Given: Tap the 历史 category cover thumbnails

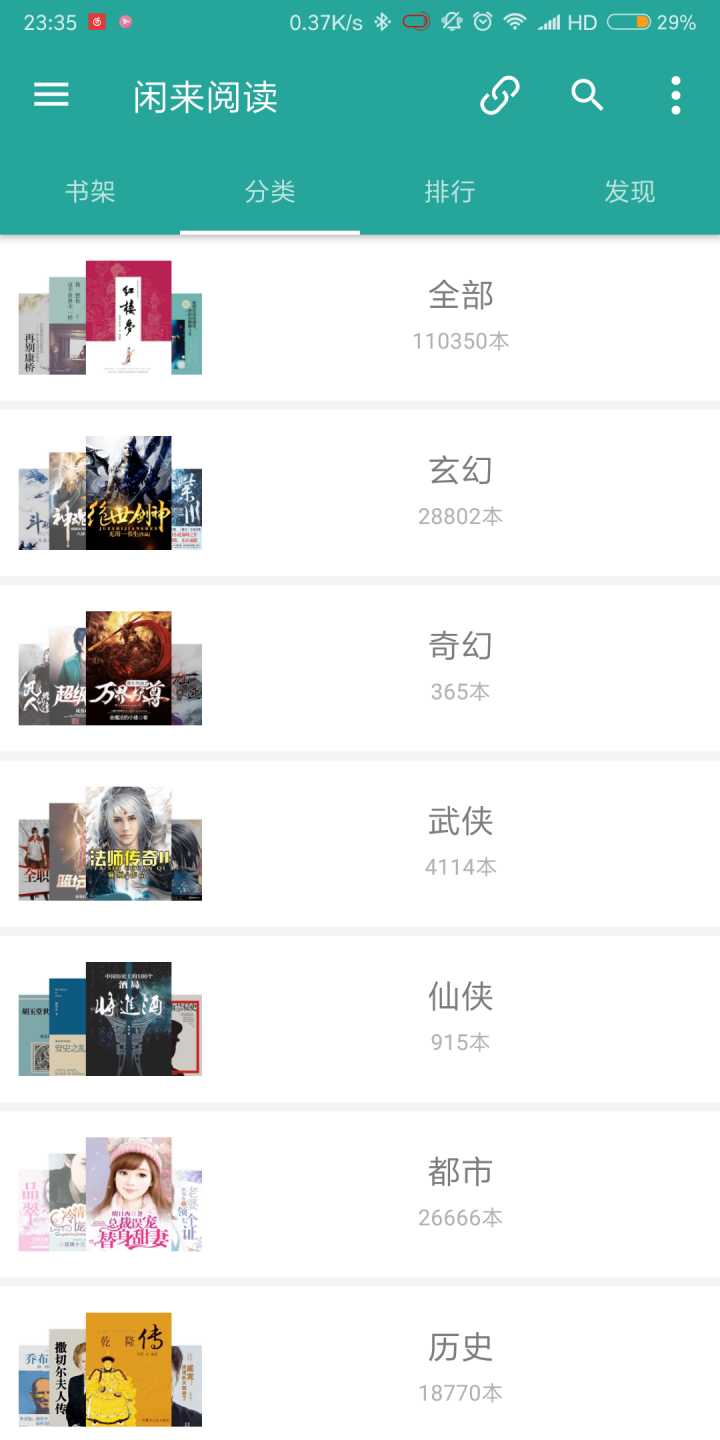Looking at the screenshot, I should tap(108, 1370).
